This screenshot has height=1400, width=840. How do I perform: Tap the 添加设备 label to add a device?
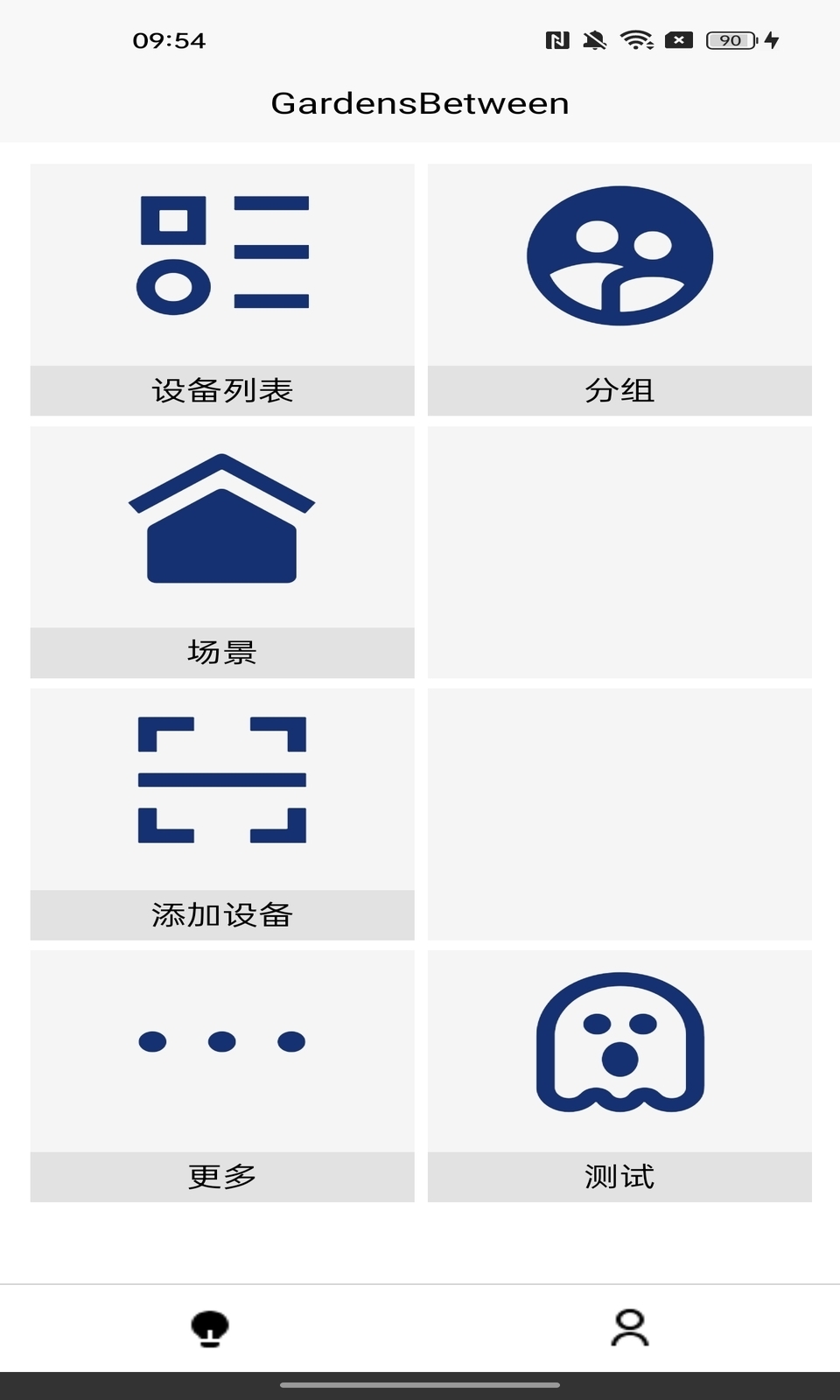click(x=221, y=915)
